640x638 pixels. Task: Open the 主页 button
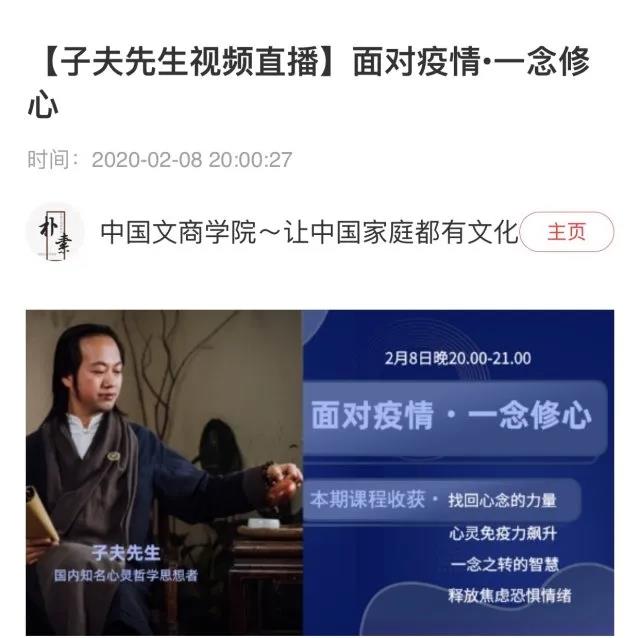[567, 232]
